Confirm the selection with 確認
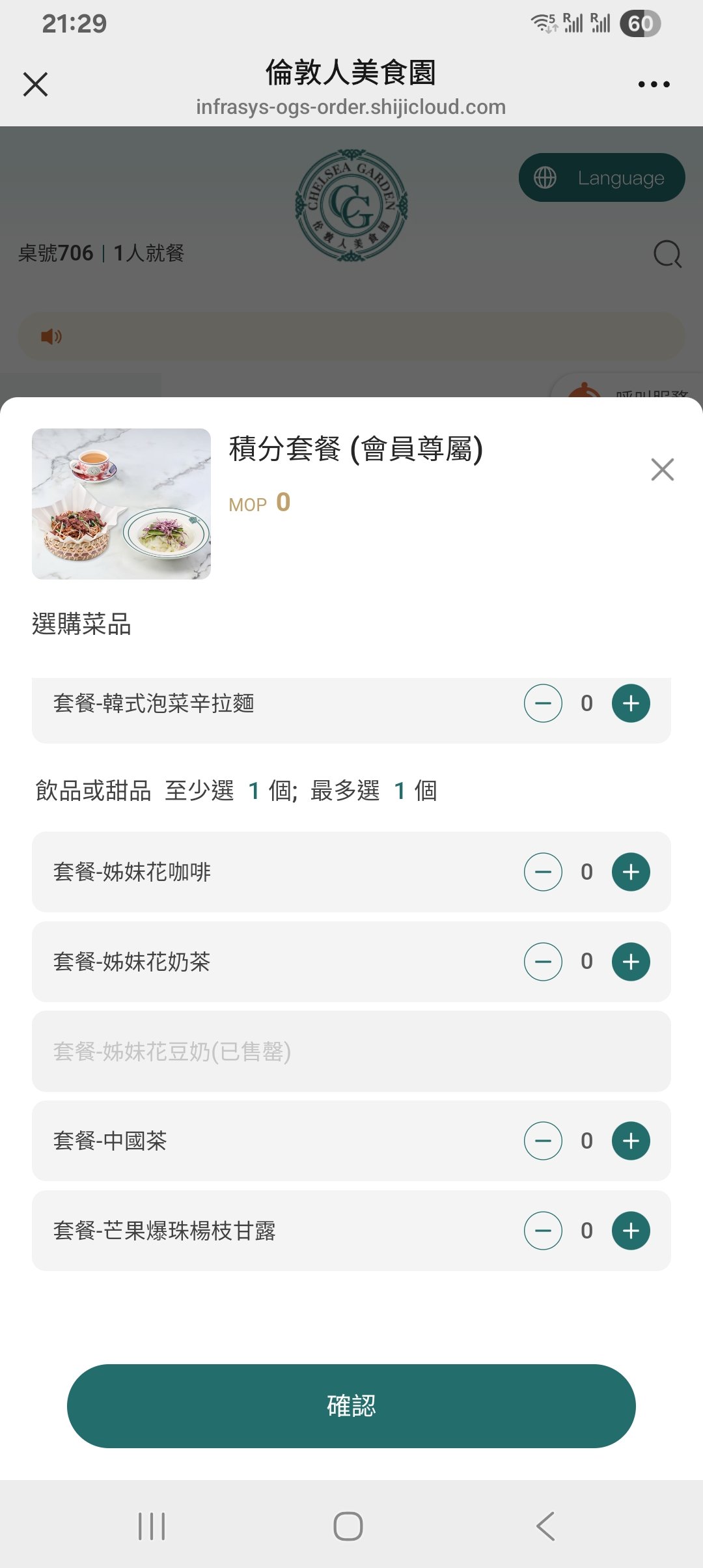The image size is (703, 1568). (x=351, y=1406)
